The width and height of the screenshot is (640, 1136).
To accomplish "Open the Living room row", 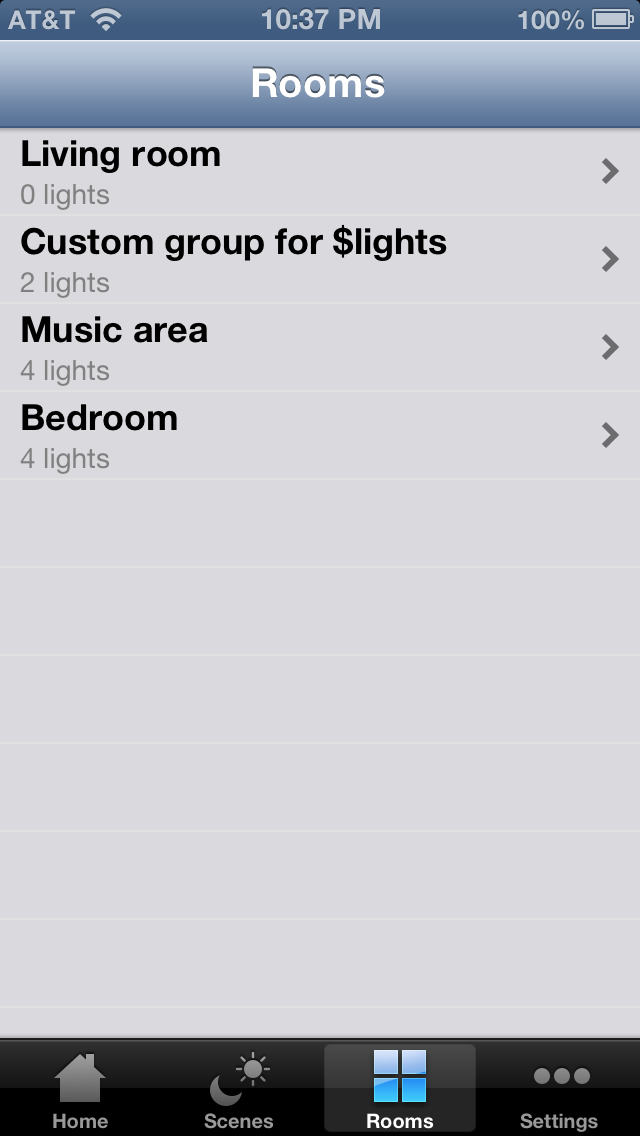I will click(x=320, y=172).
